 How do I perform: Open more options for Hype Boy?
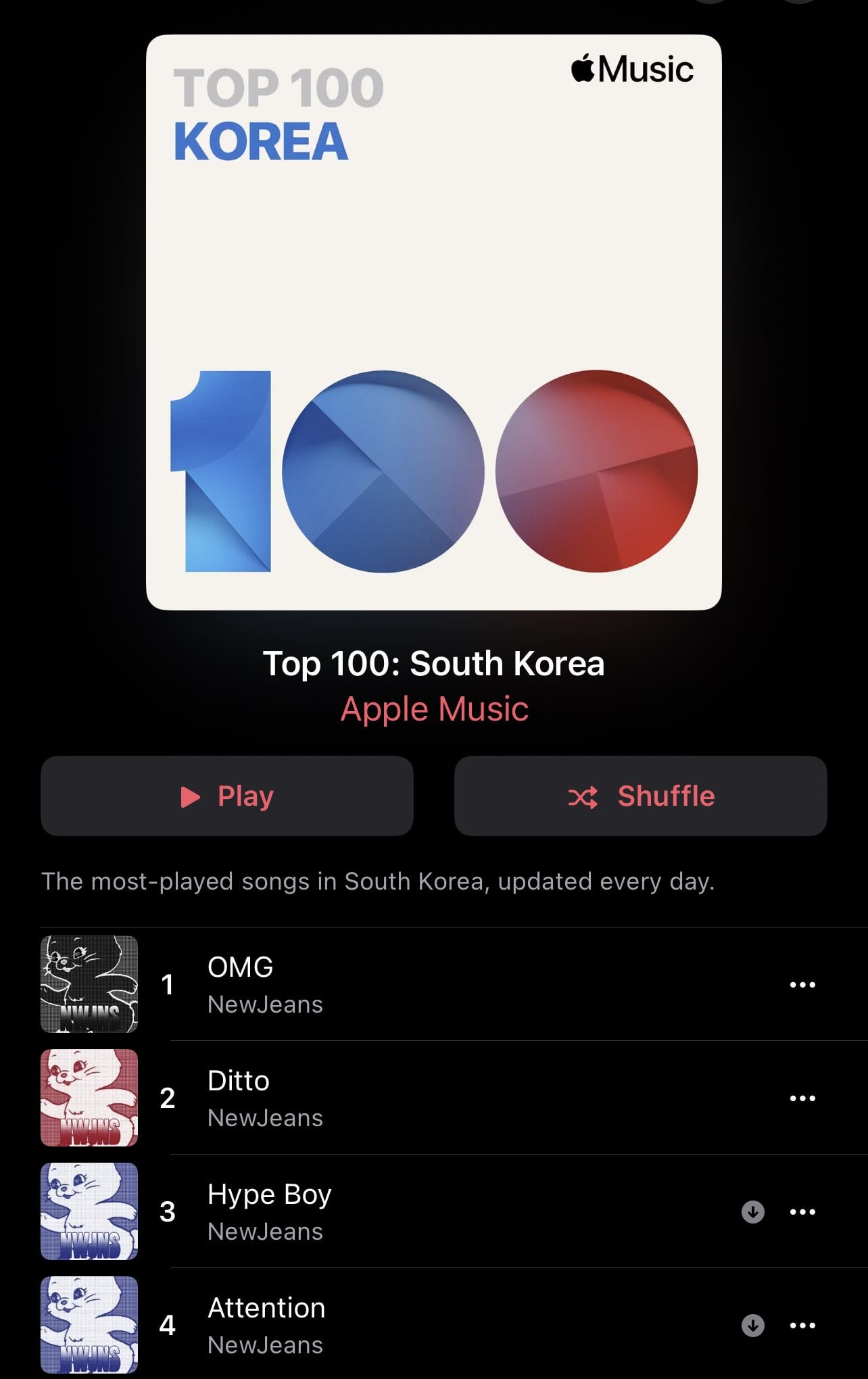[802, 1211]
